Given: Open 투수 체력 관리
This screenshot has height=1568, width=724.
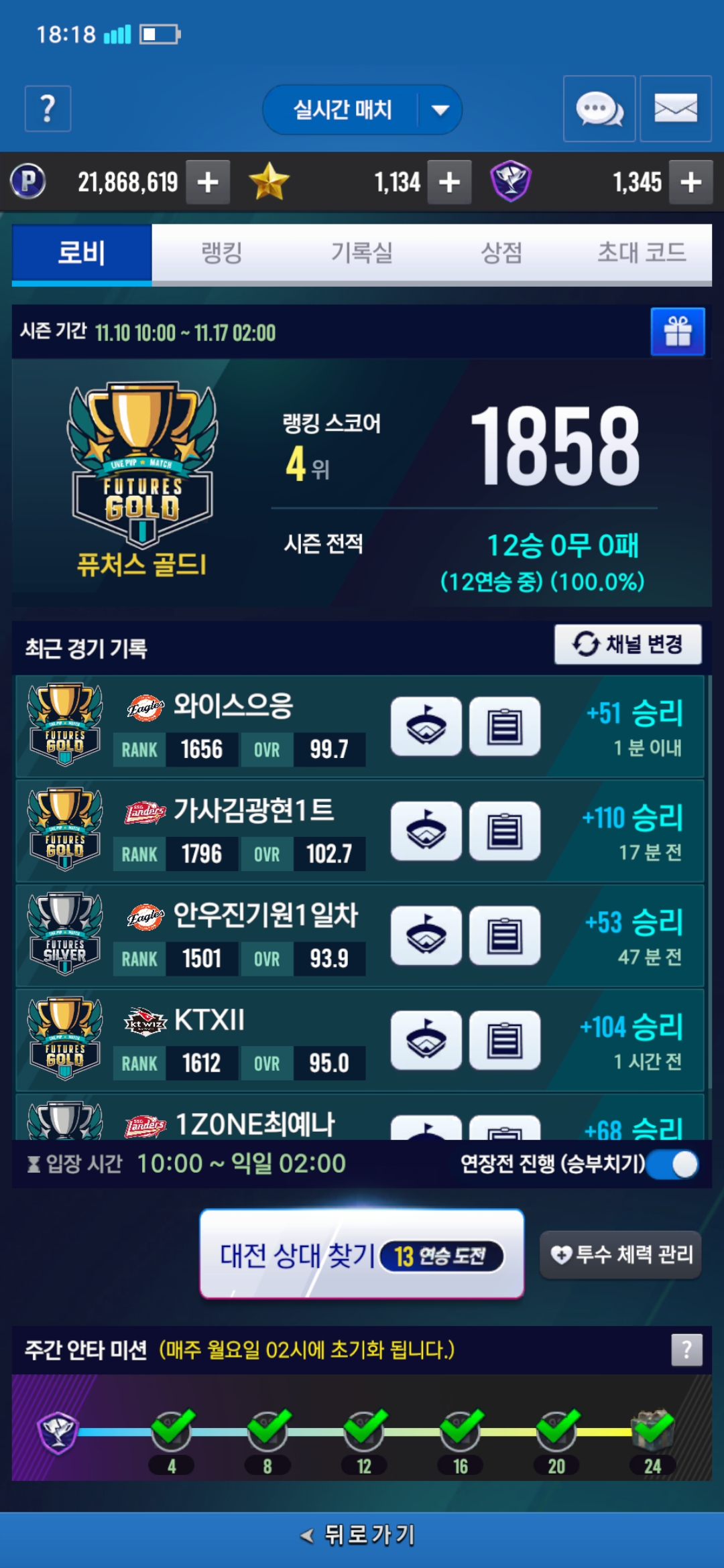Looking at the screenshot, I should pyautogui.click(x=621, y=1254).
